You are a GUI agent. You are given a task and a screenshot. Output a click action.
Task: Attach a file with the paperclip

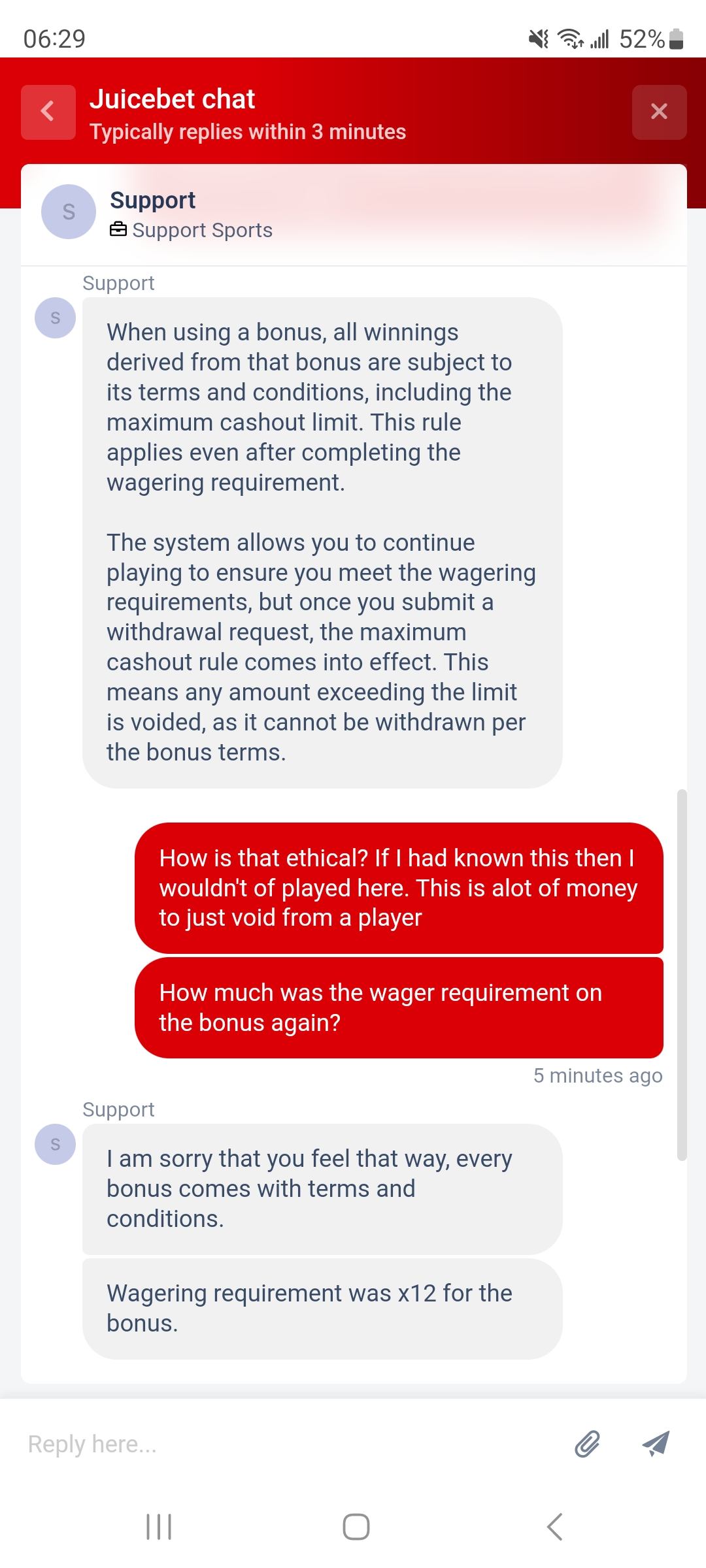[x=587, y=1444]
